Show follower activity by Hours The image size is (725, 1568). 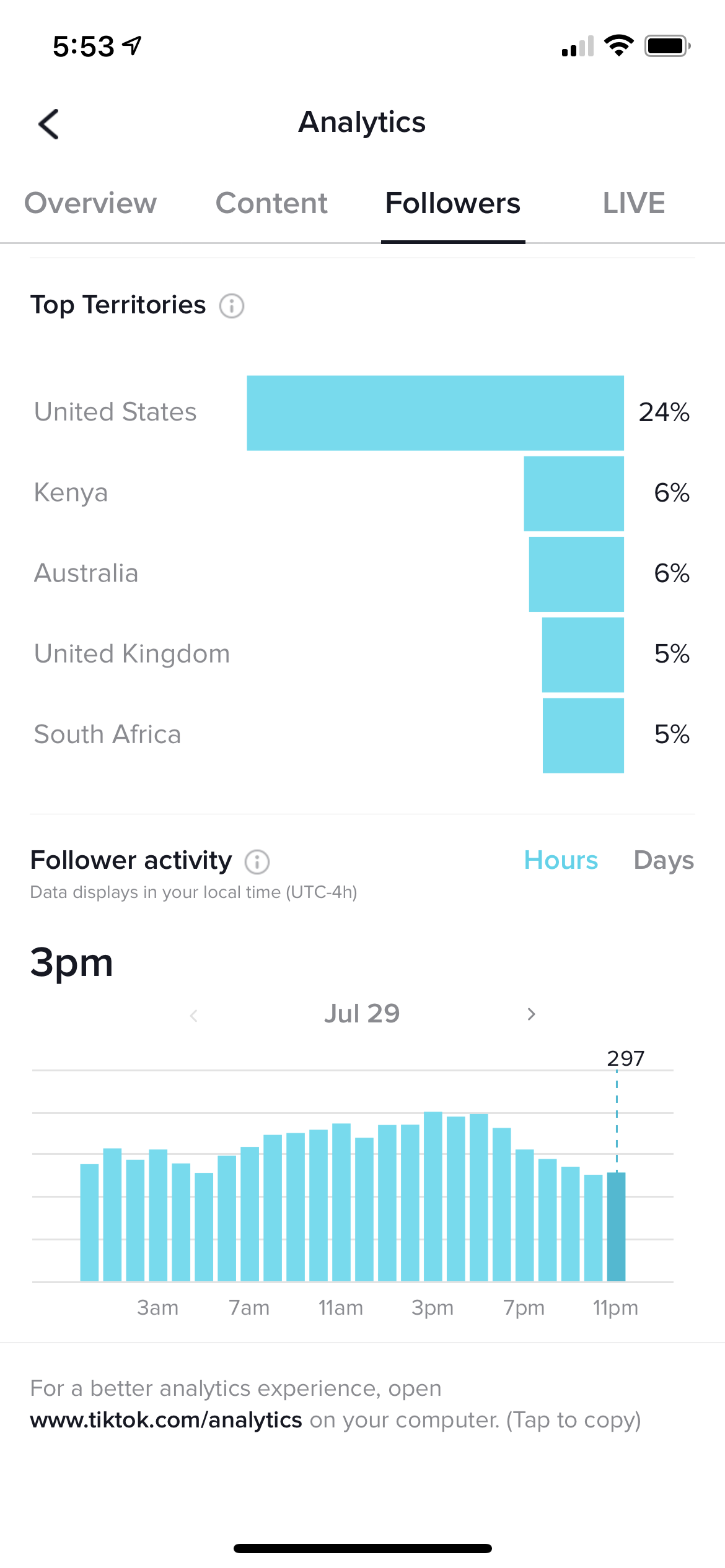[561, 860]
